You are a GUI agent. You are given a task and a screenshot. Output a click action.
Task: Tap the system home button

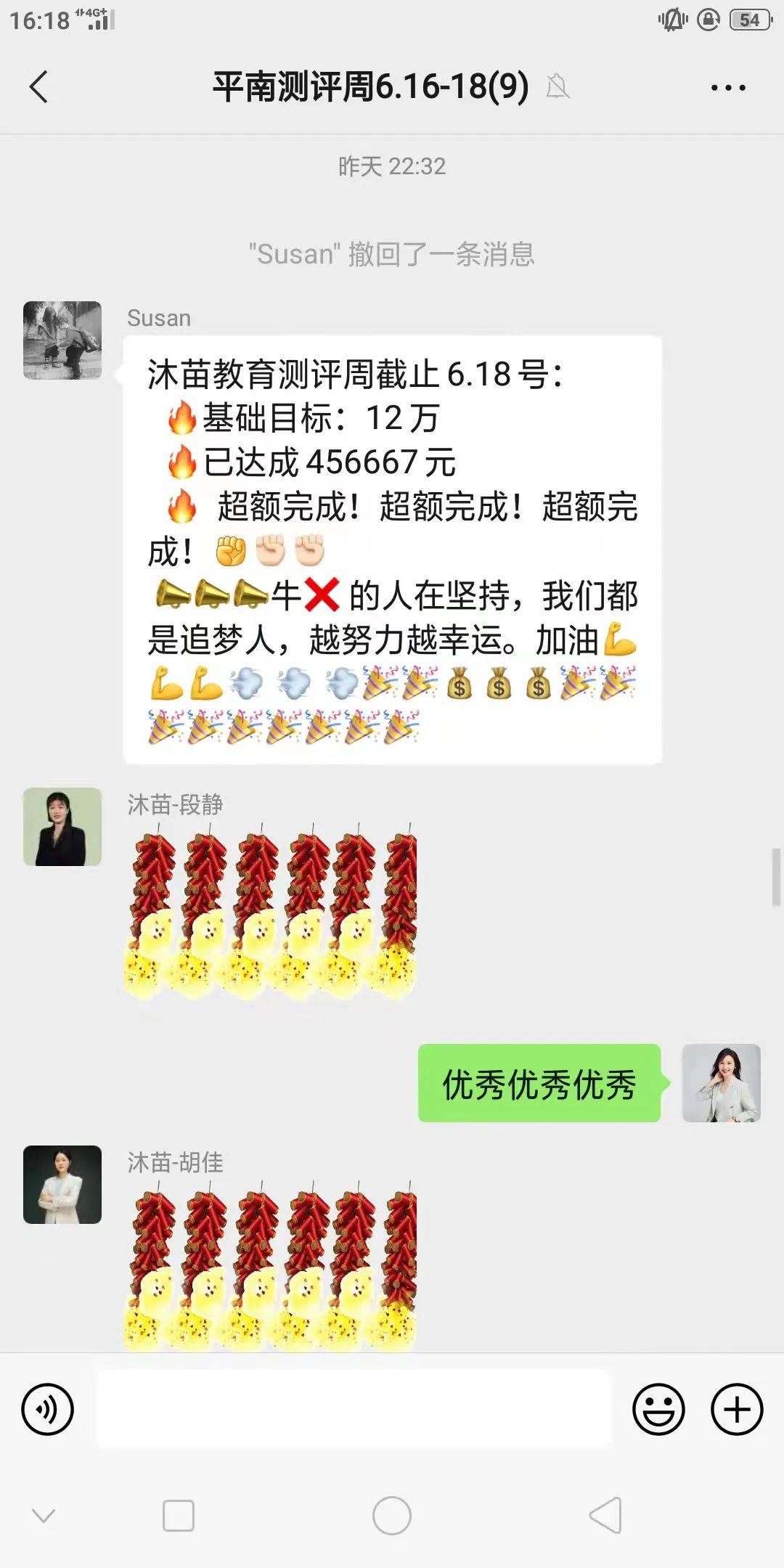[391, 1516]
